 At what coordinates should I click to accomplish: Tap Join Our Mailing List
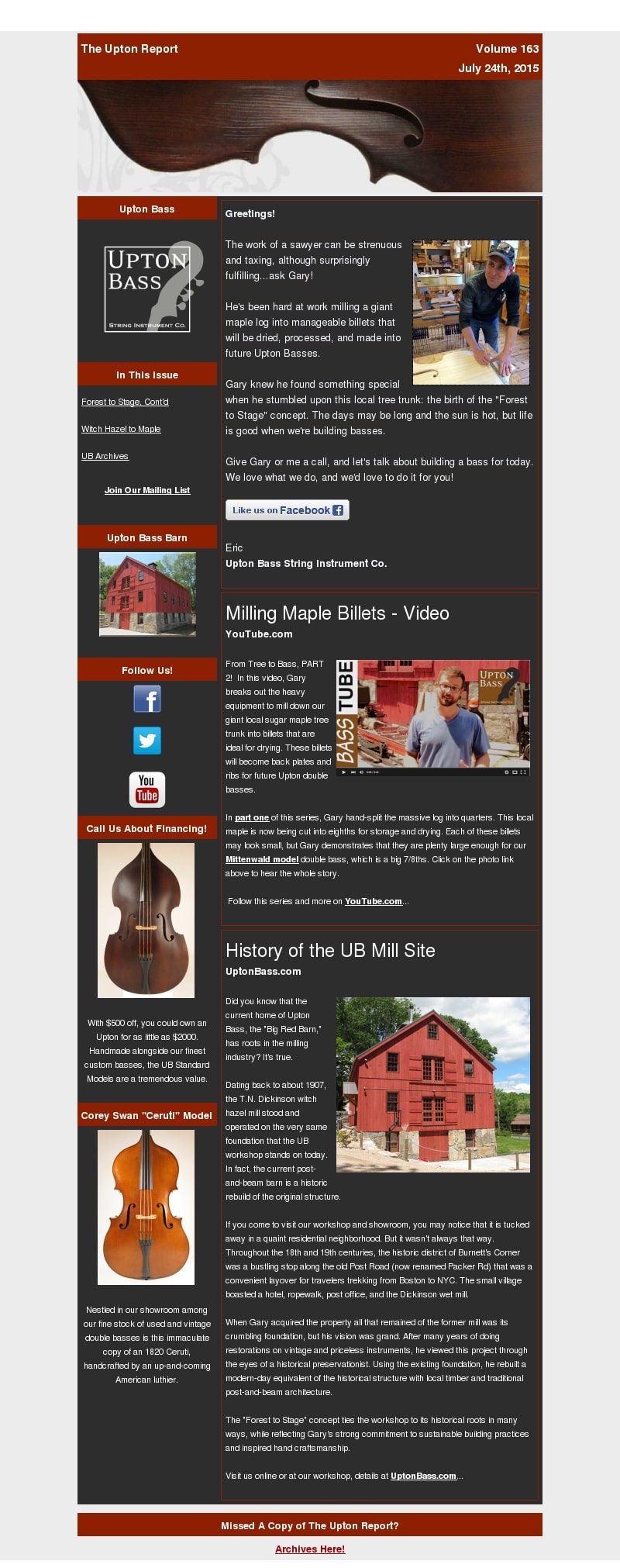click(147, 490)
